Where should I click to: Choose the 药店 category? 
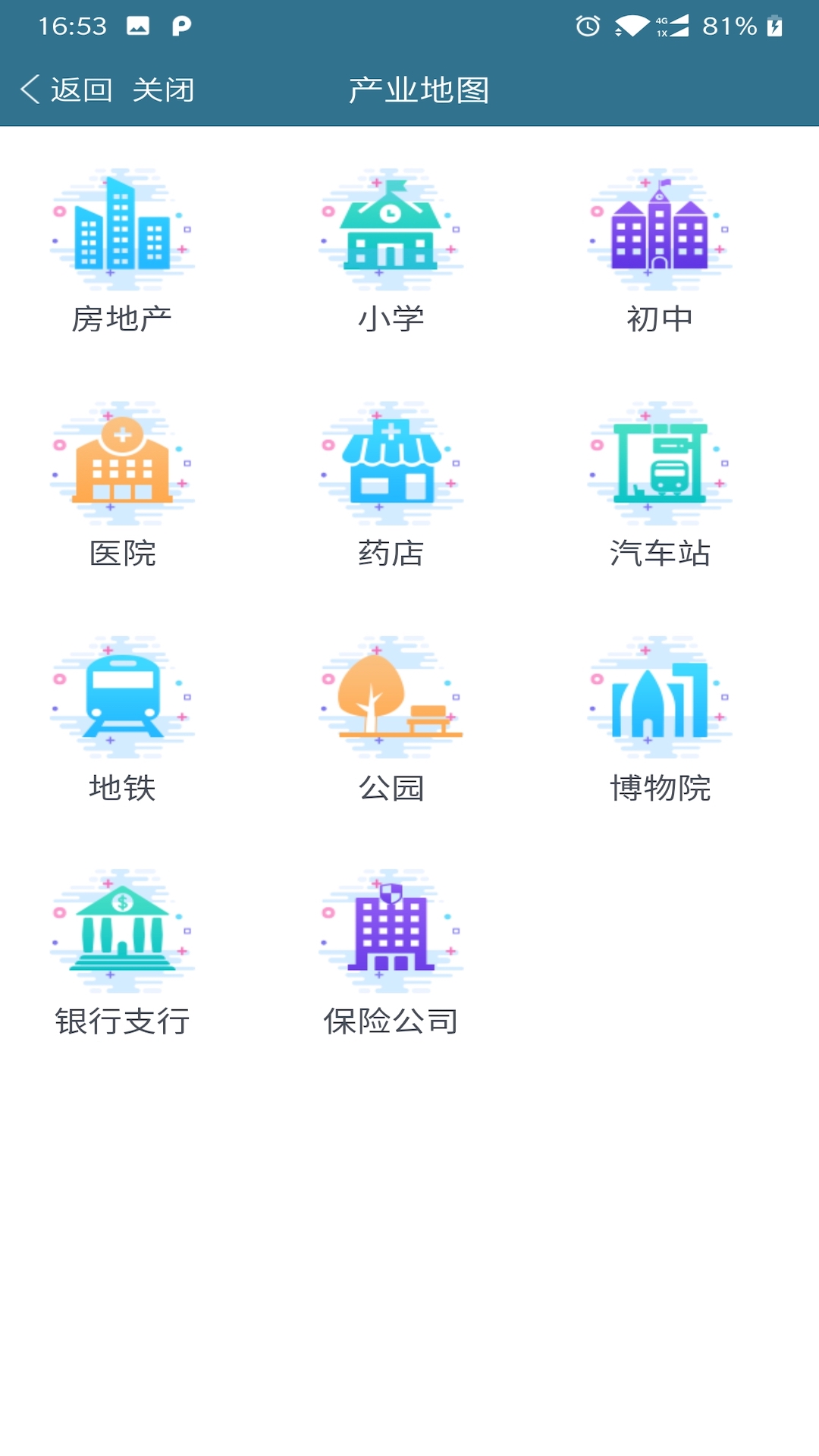pyautogui.click(x=391, y=485)
